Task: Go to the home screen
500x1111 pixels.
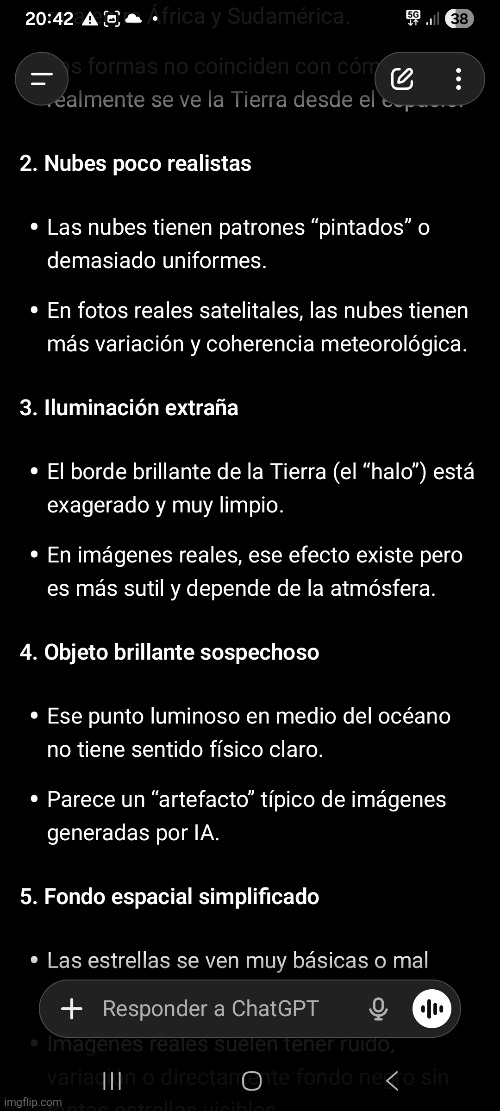Action: pos(251,1080)
